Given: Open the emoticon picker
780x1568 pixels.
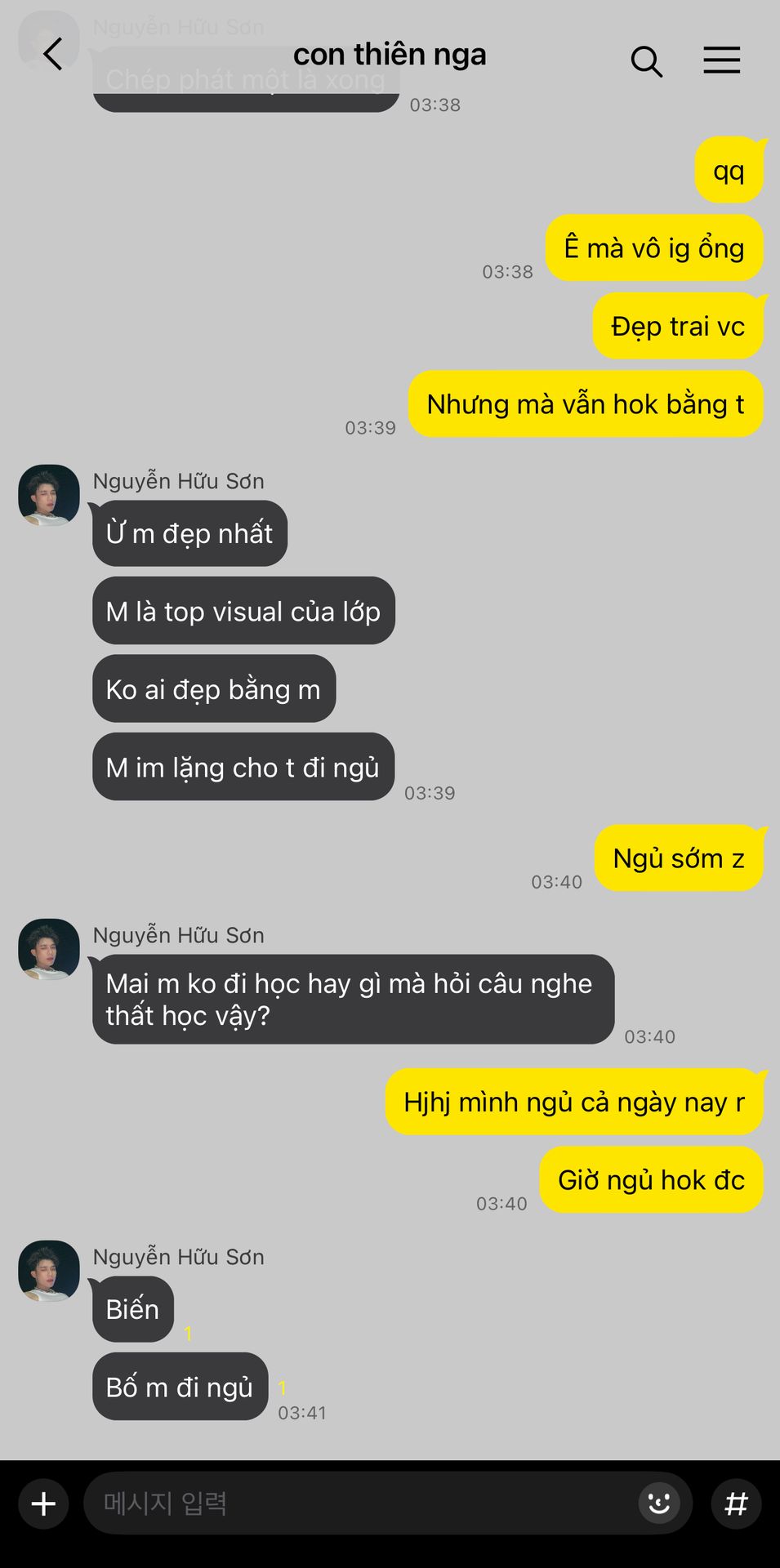Looking at the screenshot, I should tap(659, 1503).
